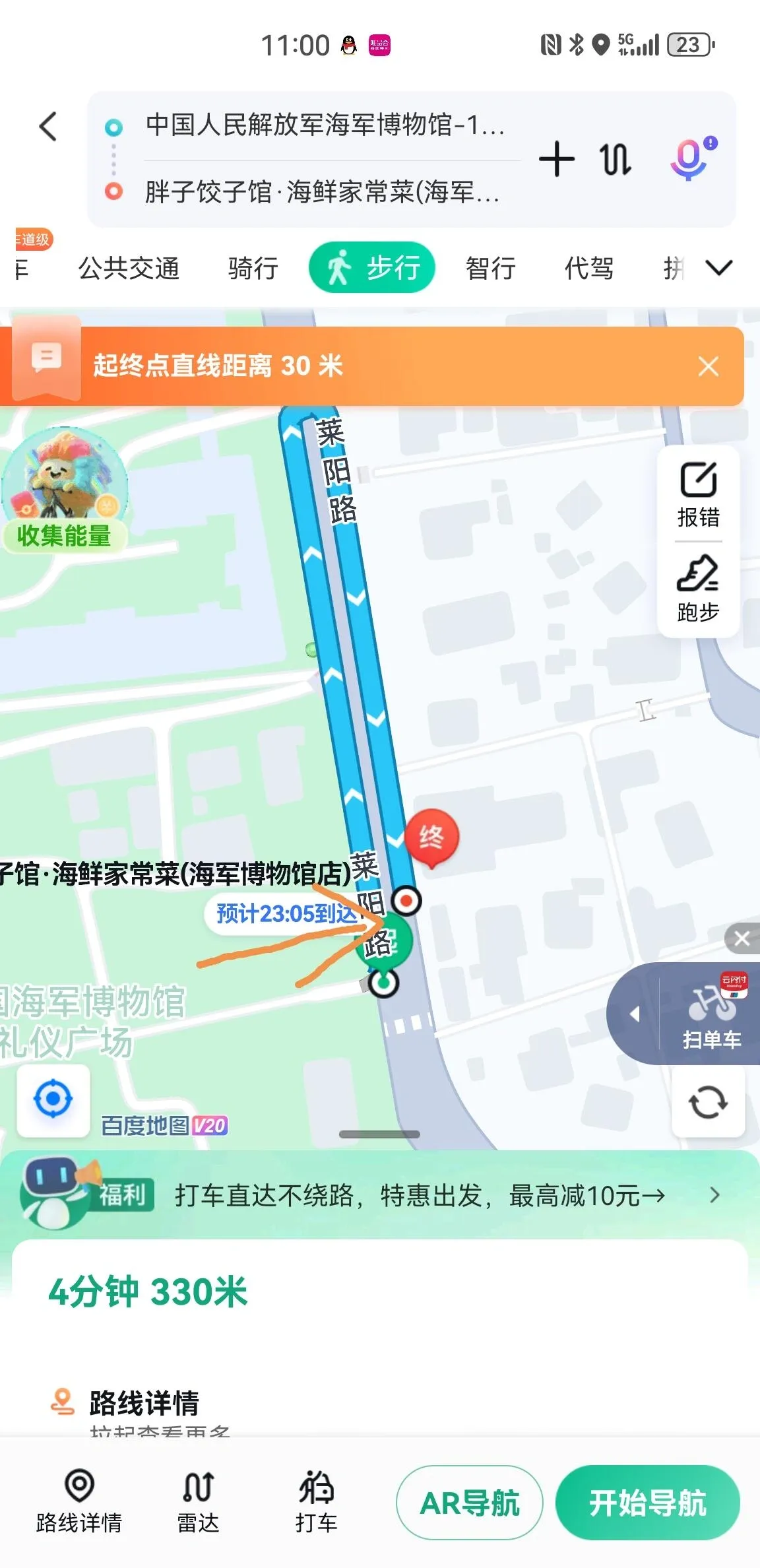Image resolution: width=760 pixels, height=1568 pixels.
Task: Activate voice input microphone
Action: [689, 159]
